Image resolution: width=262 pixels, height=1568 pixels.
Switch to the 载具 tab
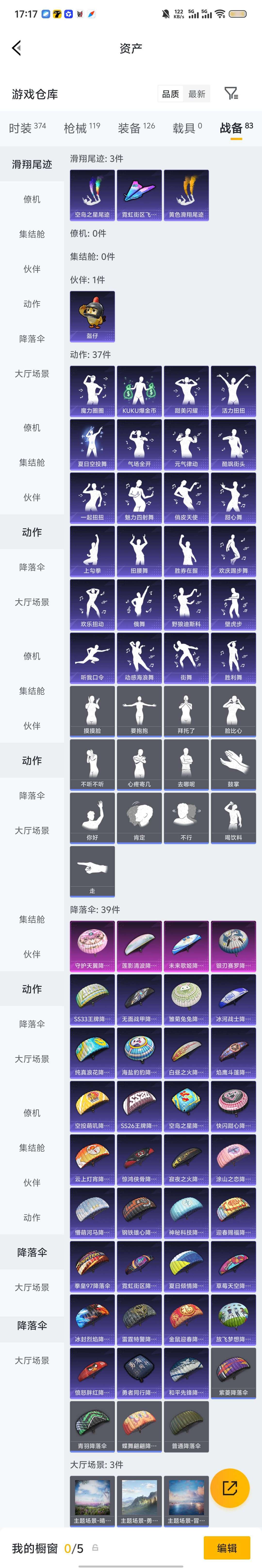[x=187, y=128]
